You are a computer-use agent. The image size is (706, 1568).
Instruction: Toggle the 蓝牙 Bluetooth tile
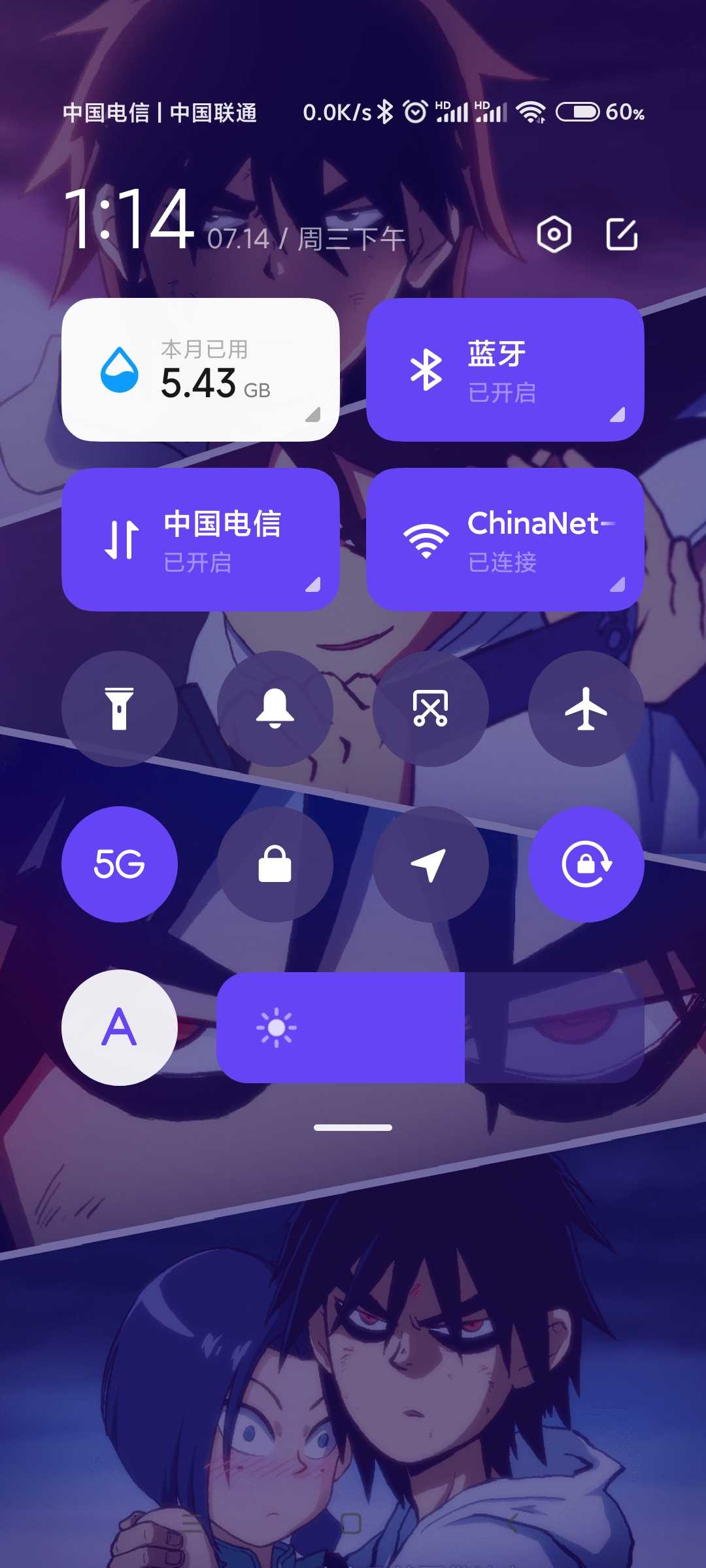[x=505, y=370]
